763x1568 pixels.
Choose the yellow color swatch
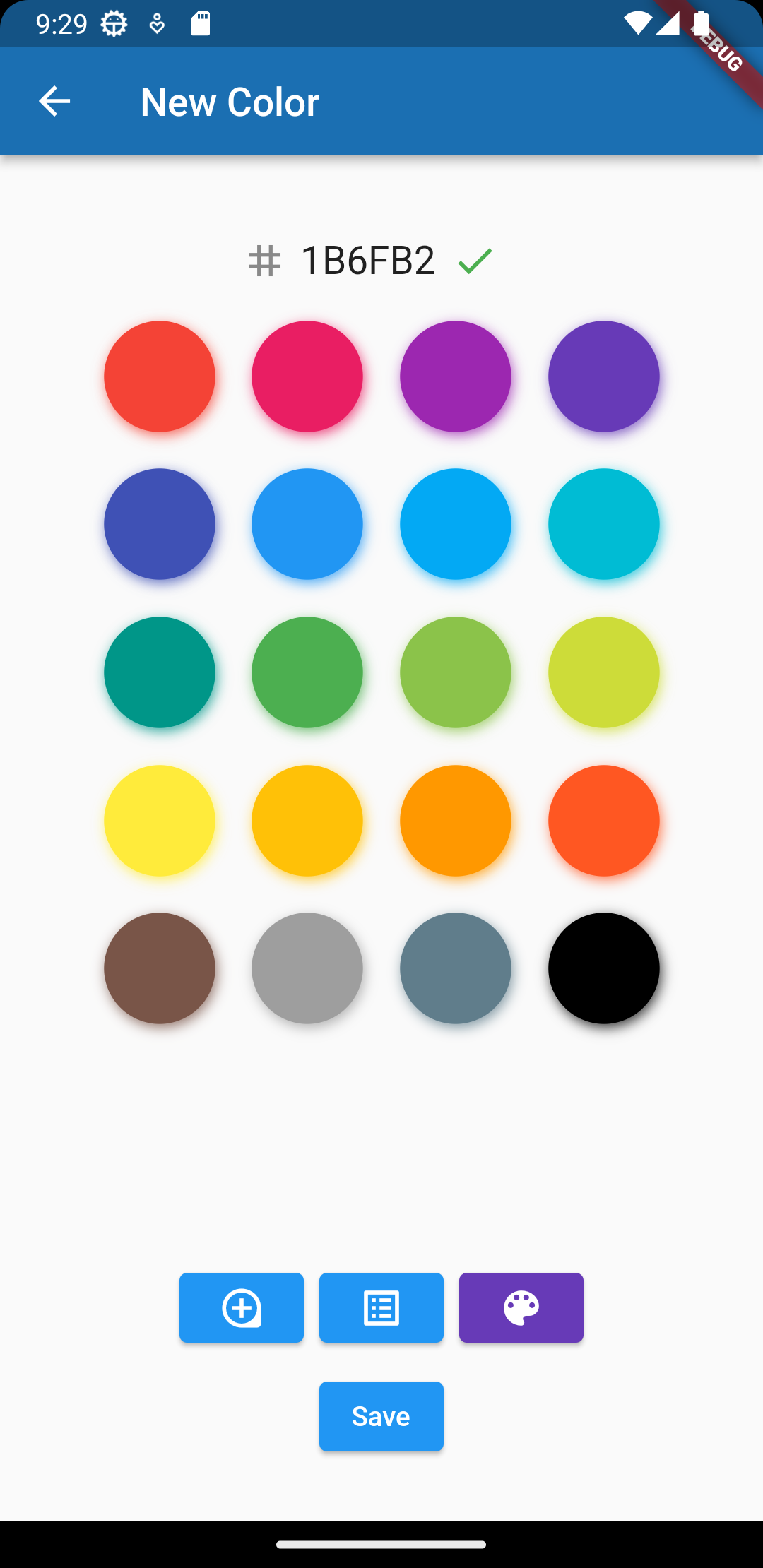(x=160, y=821)
